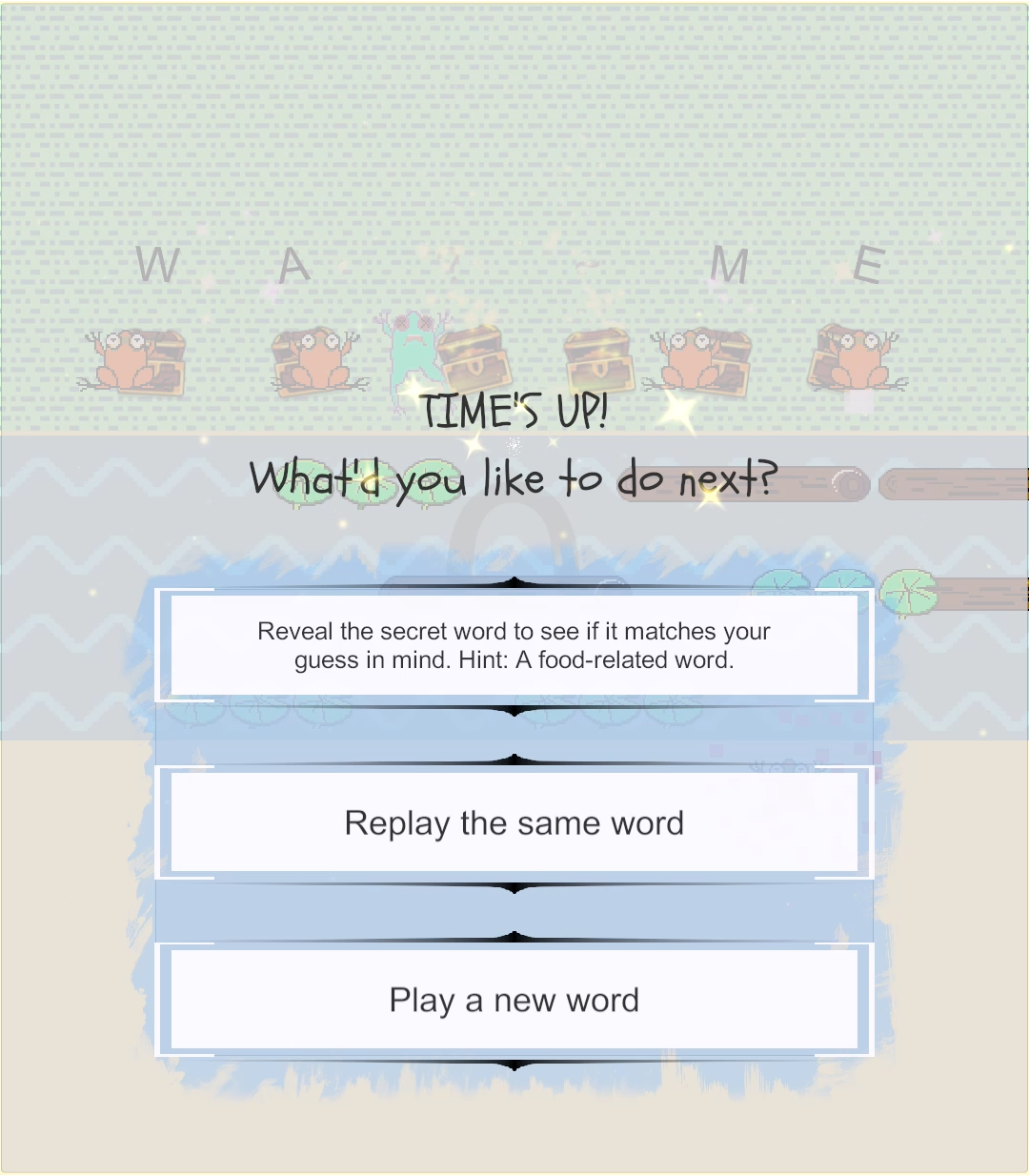Image resolution: width=1029 pixels, height=1176 pixels.
Task: Reveal the secret word
Action: (x=514, y=645)
